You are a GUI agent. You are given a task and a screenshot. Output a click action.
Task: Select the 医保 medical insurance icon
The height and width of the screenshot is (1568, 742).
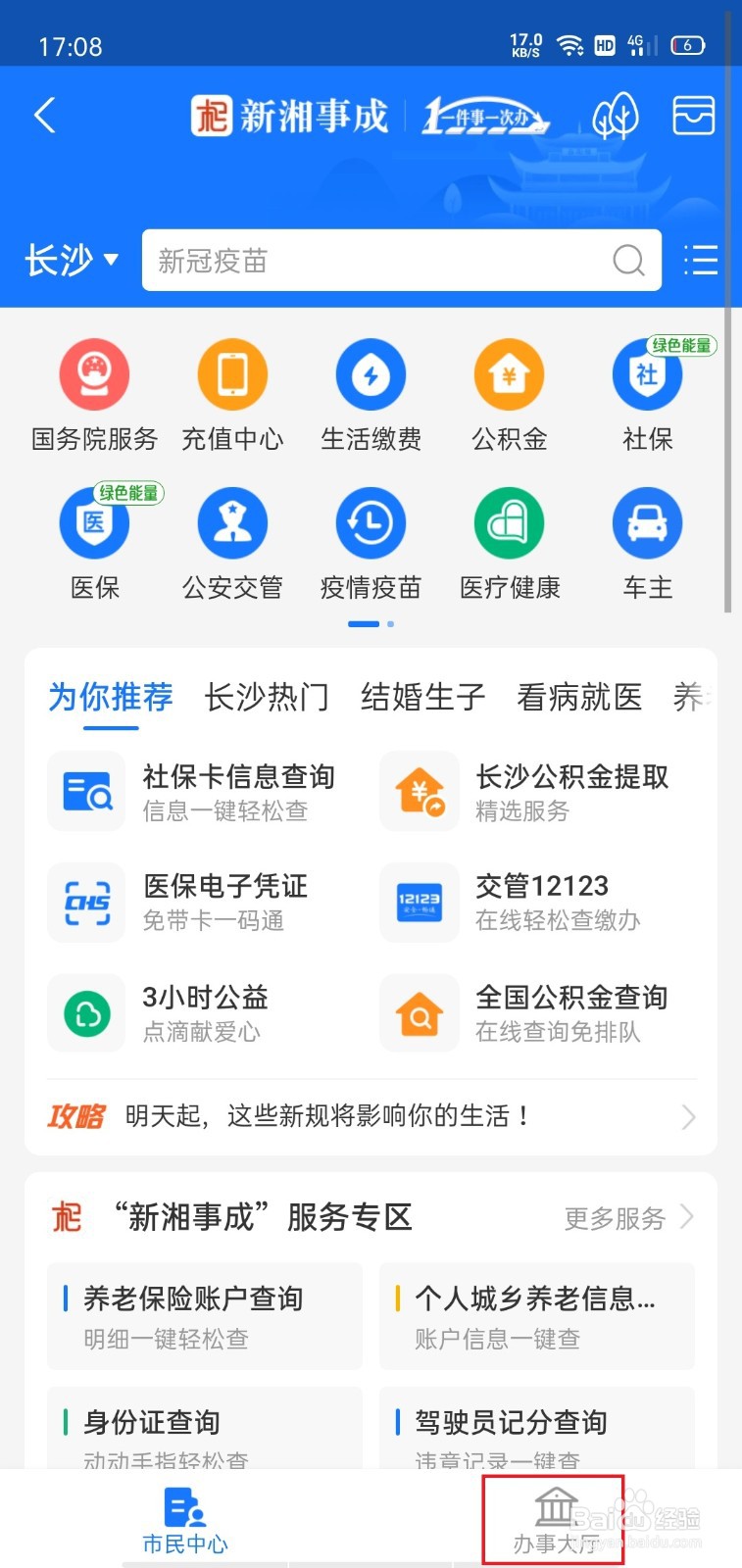click(94, 523)
